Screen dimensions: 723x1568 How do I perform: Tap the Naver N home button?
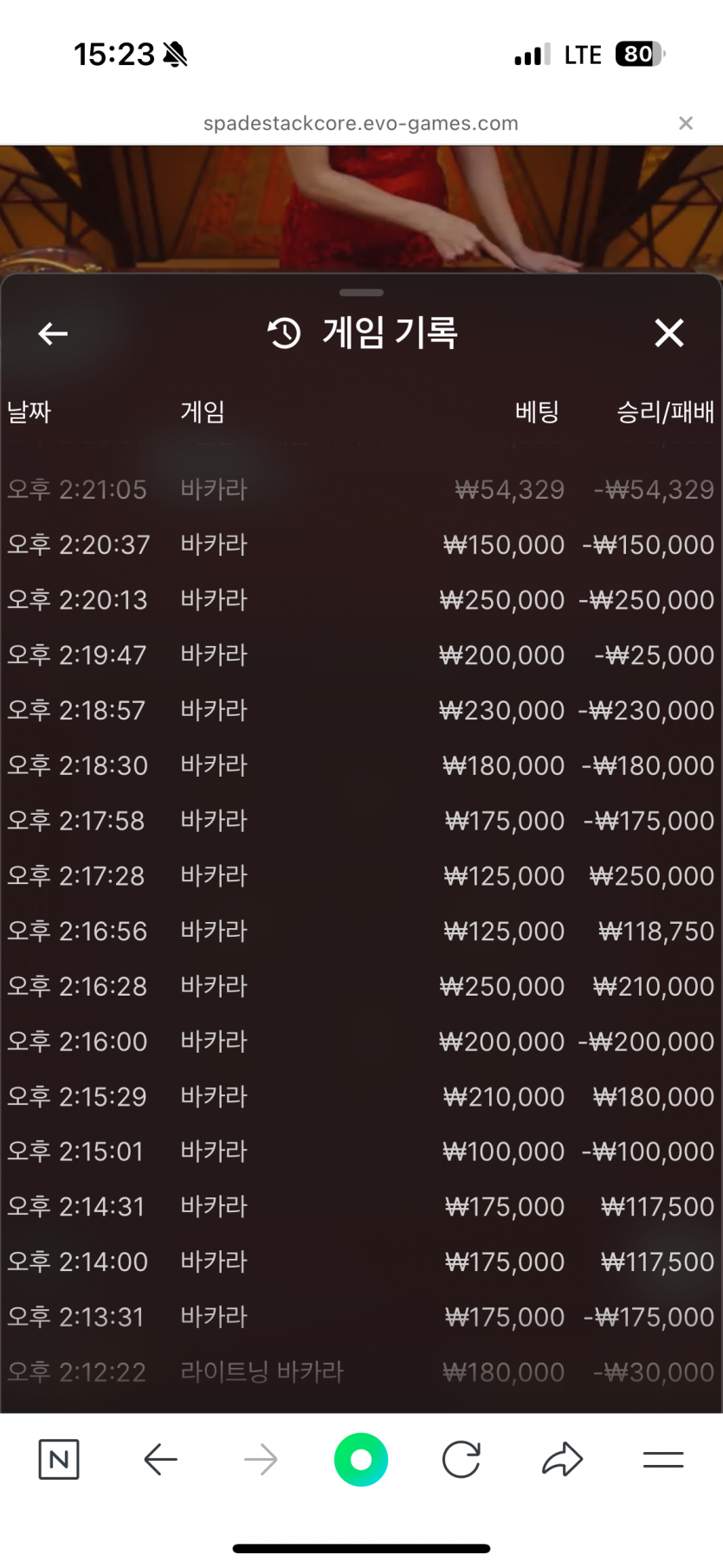(59, 1460)
